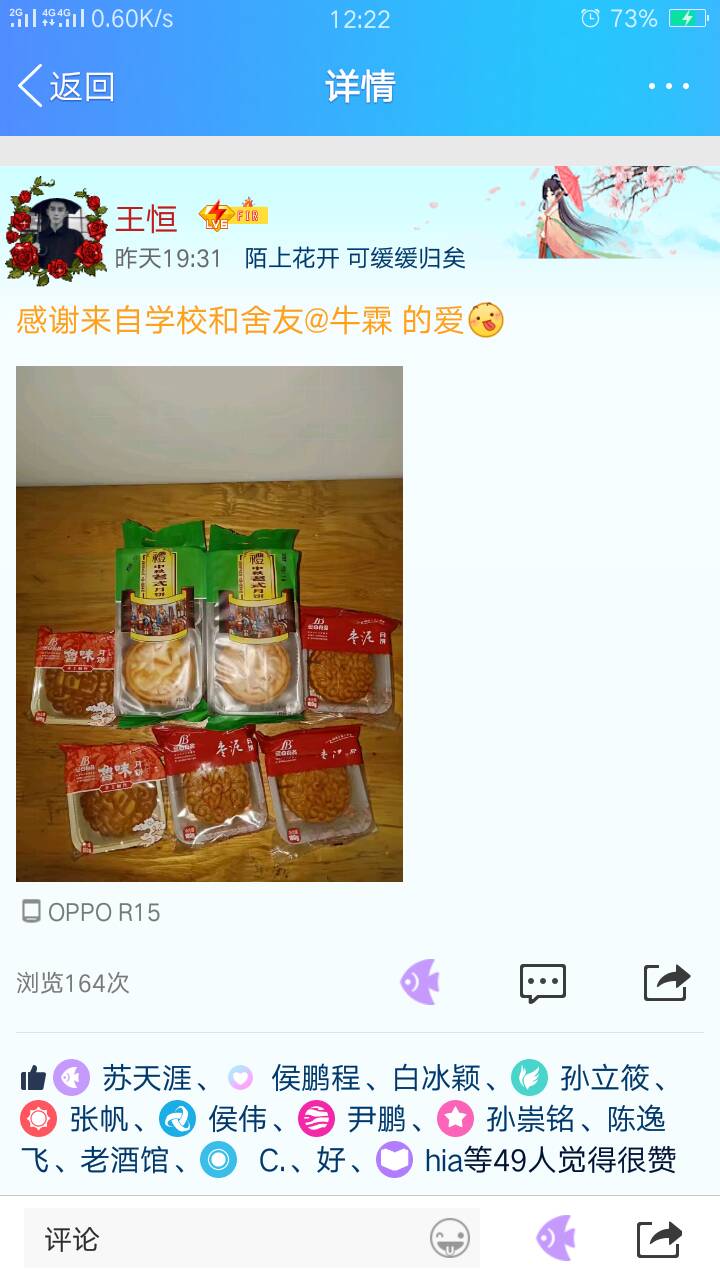Open 王恒's profile avatar

pos(57,231)
